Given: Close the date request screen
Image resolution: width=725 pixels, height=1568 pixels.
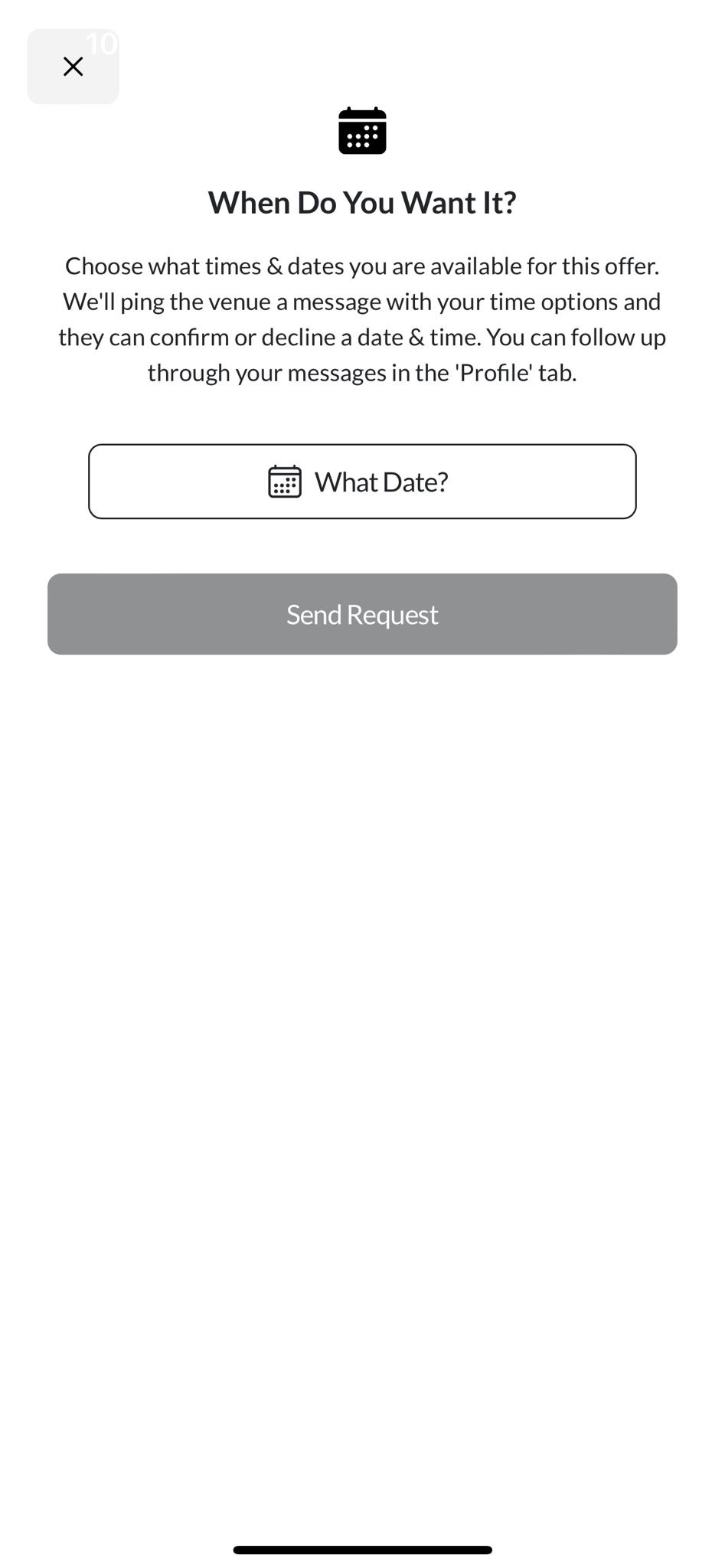Looking at the screenshot, I should [73, 67].
